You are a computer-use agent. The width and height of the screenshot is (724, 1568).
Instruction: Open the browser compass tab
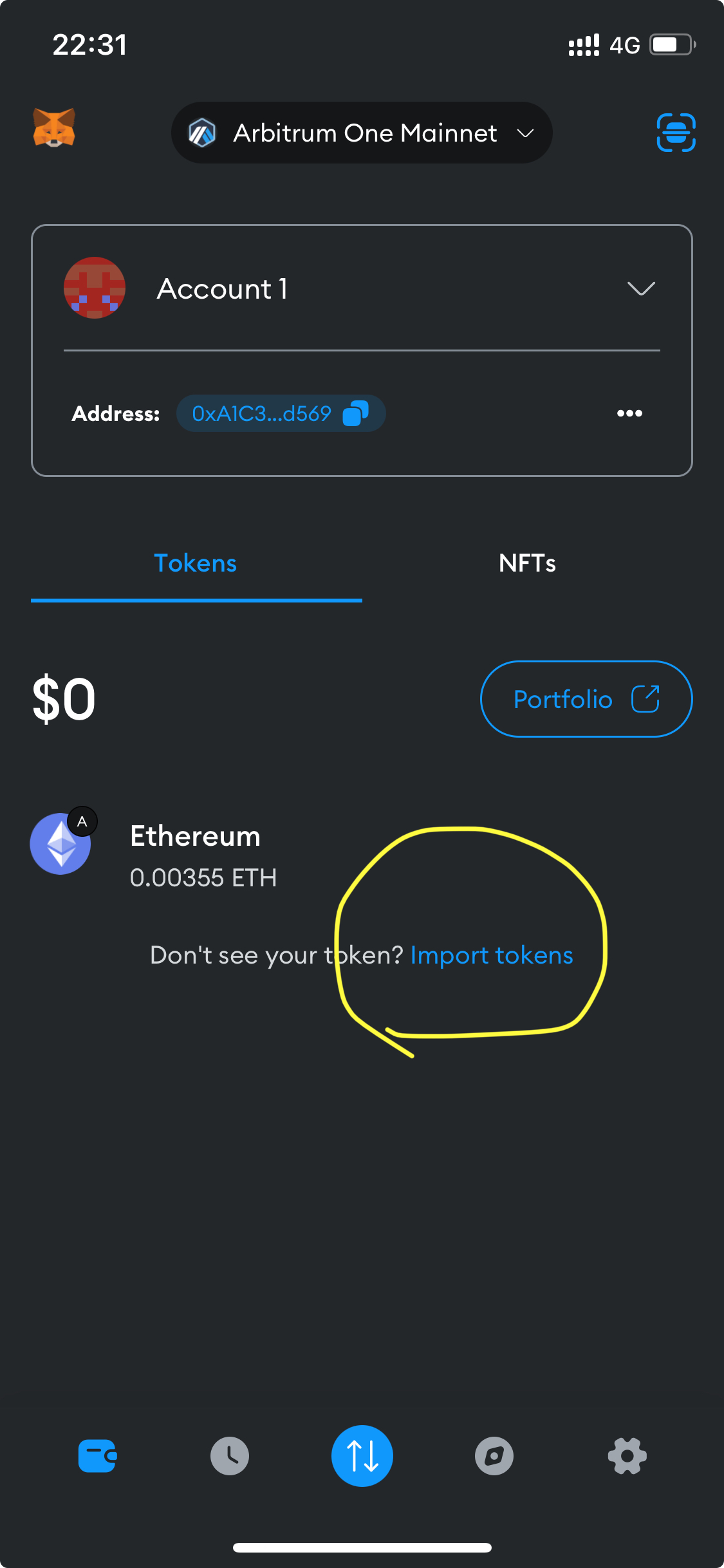[x=494, y=1456]
